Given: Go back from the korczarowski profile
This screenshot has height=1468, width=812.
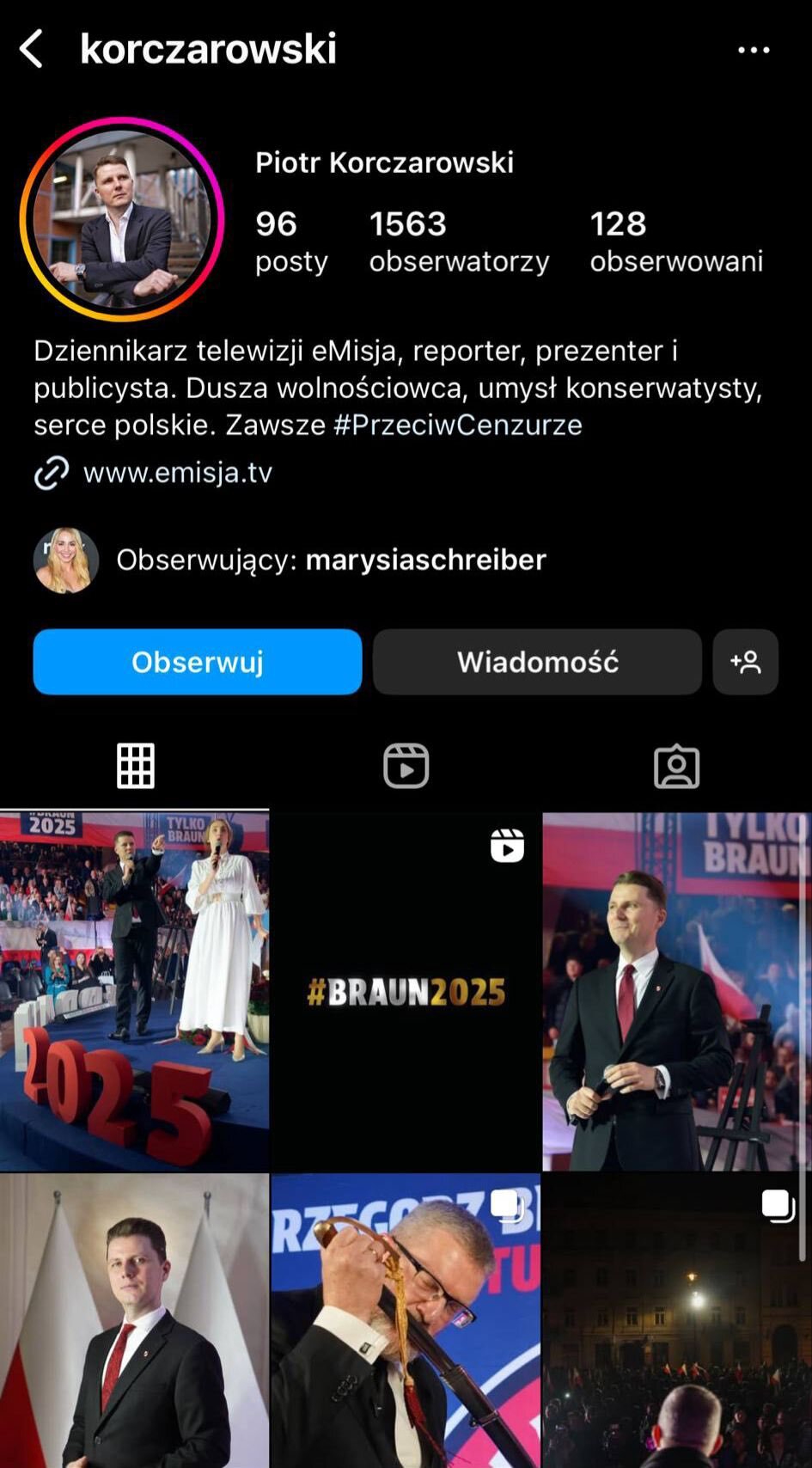Looking at the screenshot, I should [x=32, y=49].
